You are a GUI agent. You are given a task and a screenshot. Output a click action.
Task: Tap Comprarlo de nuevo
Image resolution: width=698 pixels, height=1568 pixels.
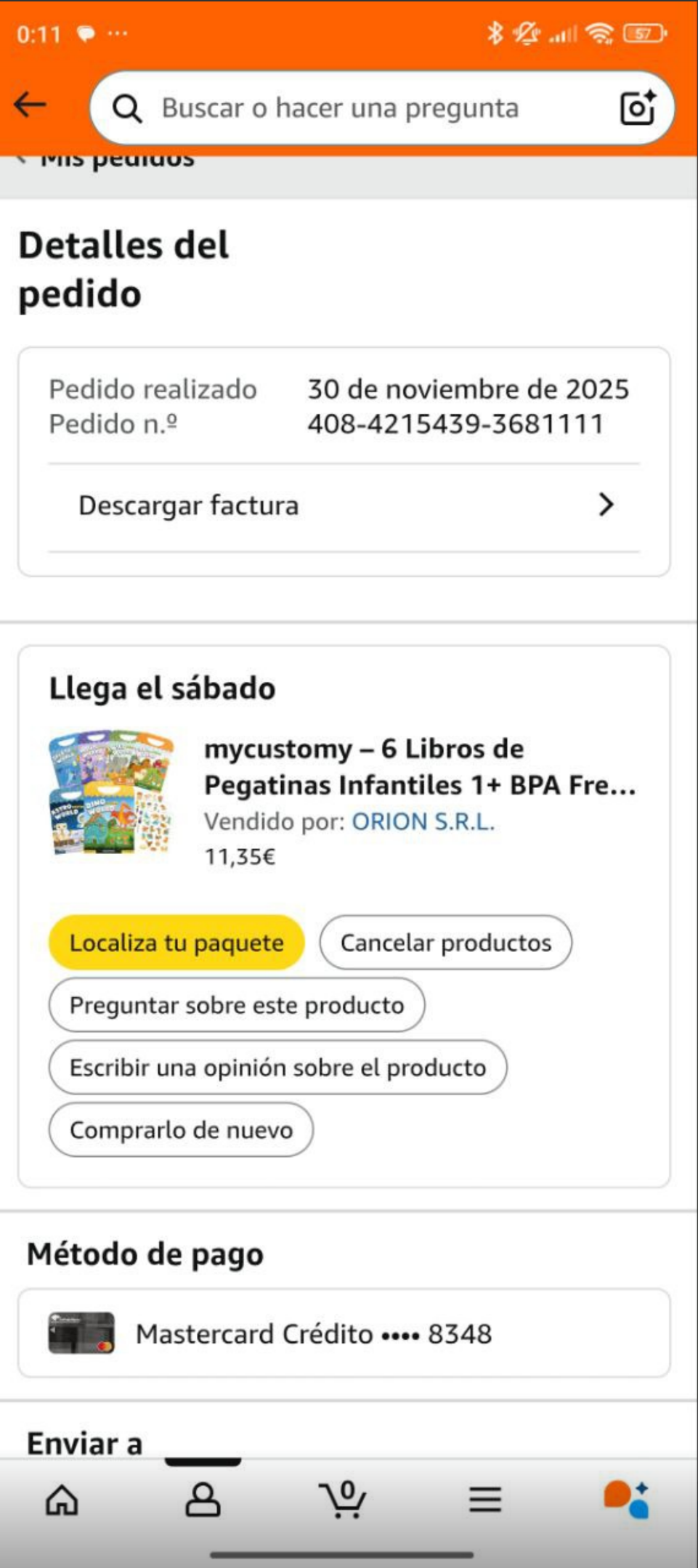pos(181,1130)
